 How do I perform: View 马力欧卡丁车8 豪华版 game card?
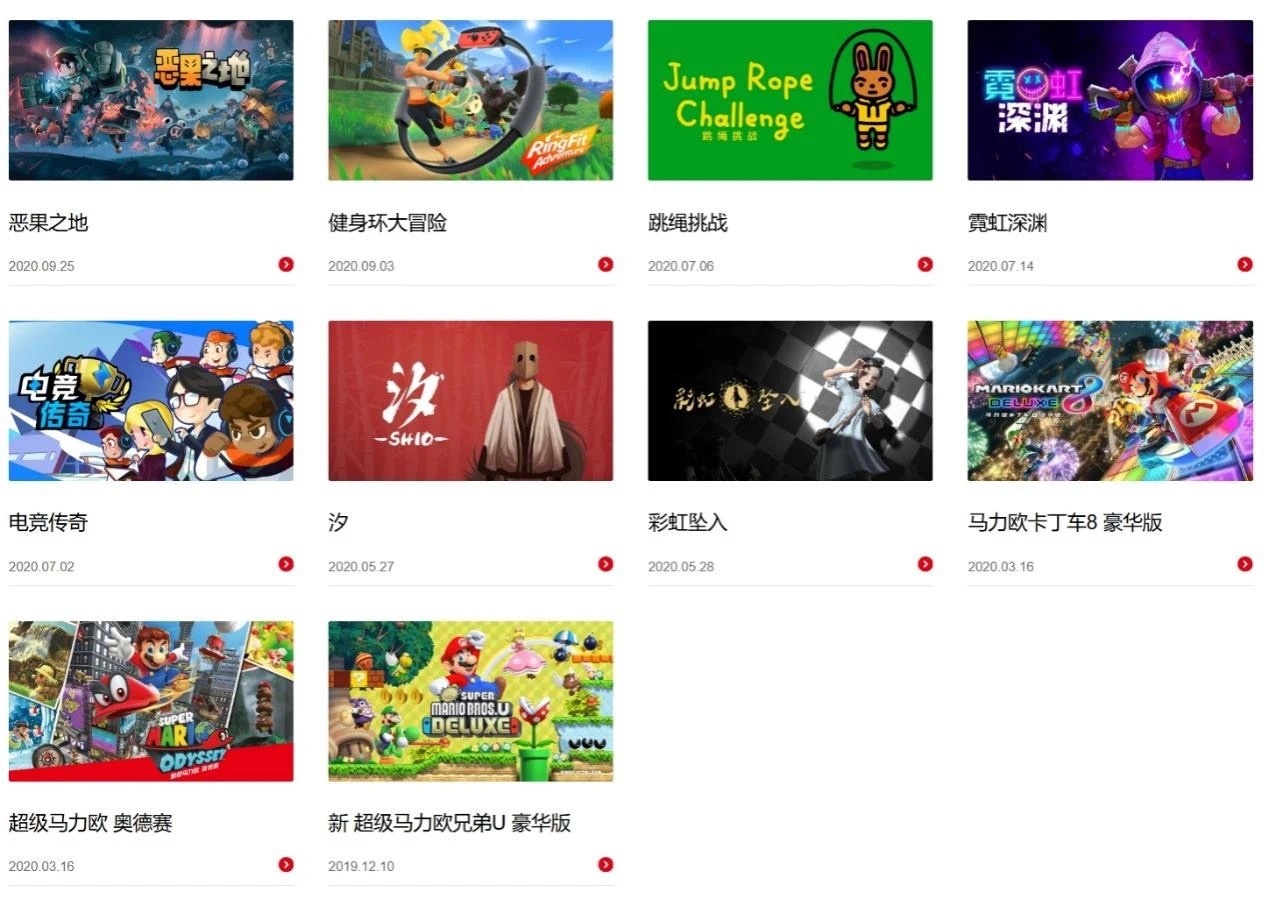tap(1110, 400)
